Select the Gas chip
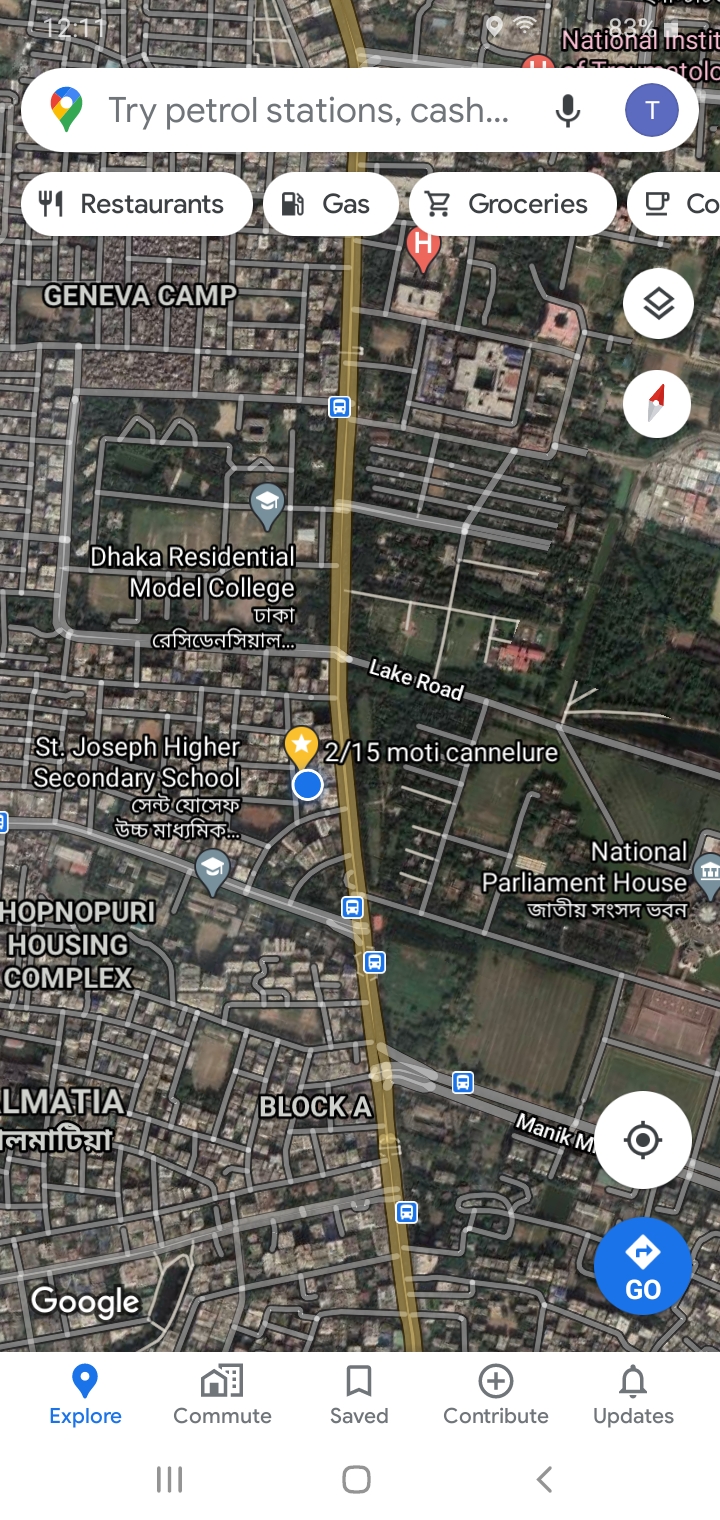This screenshot has height=1520, width=720. (x=331, y=204)
